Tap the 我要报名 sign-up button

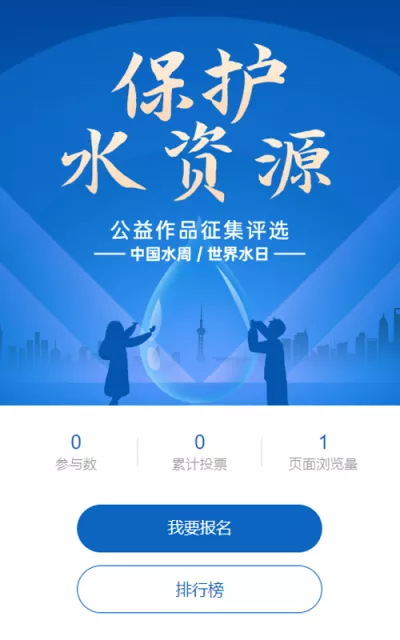pyautogui.click(x=200, y=528)
